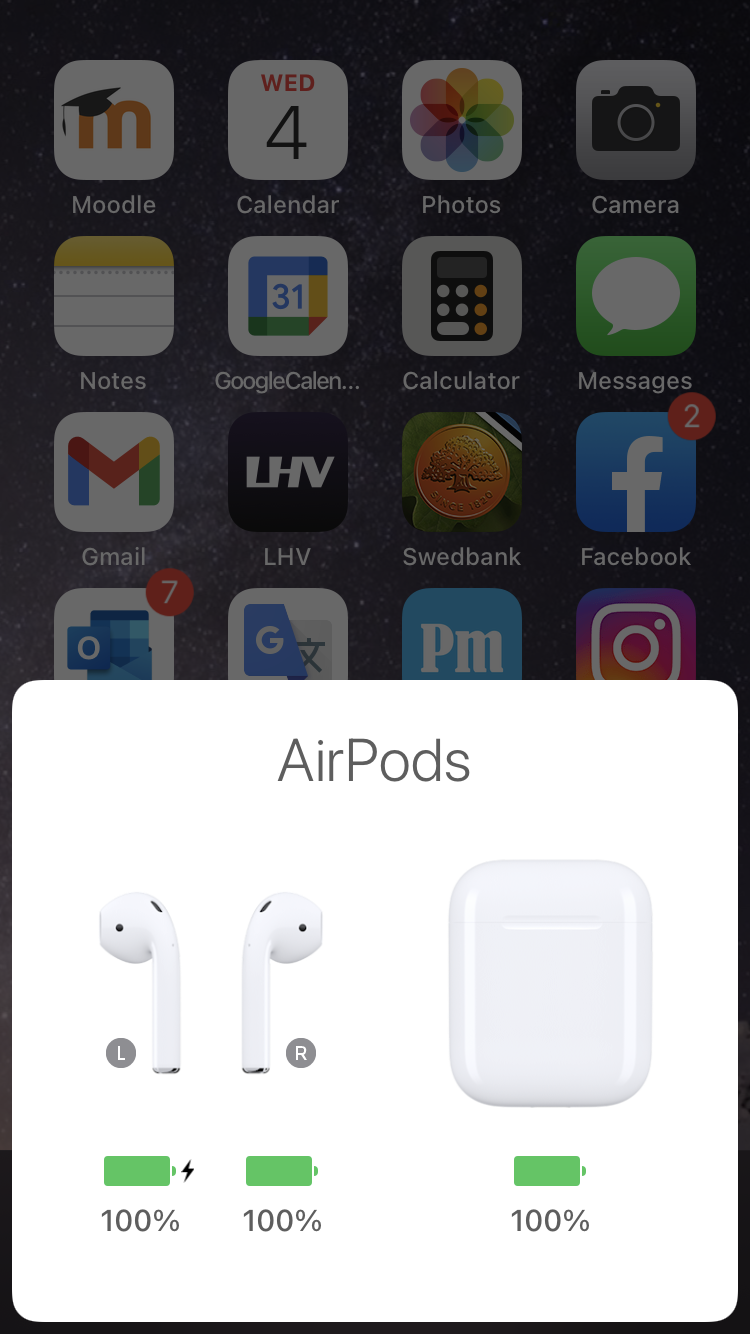Open the Swedbank app
This screenshot has height=1334, width=750.
pos(461,472)
